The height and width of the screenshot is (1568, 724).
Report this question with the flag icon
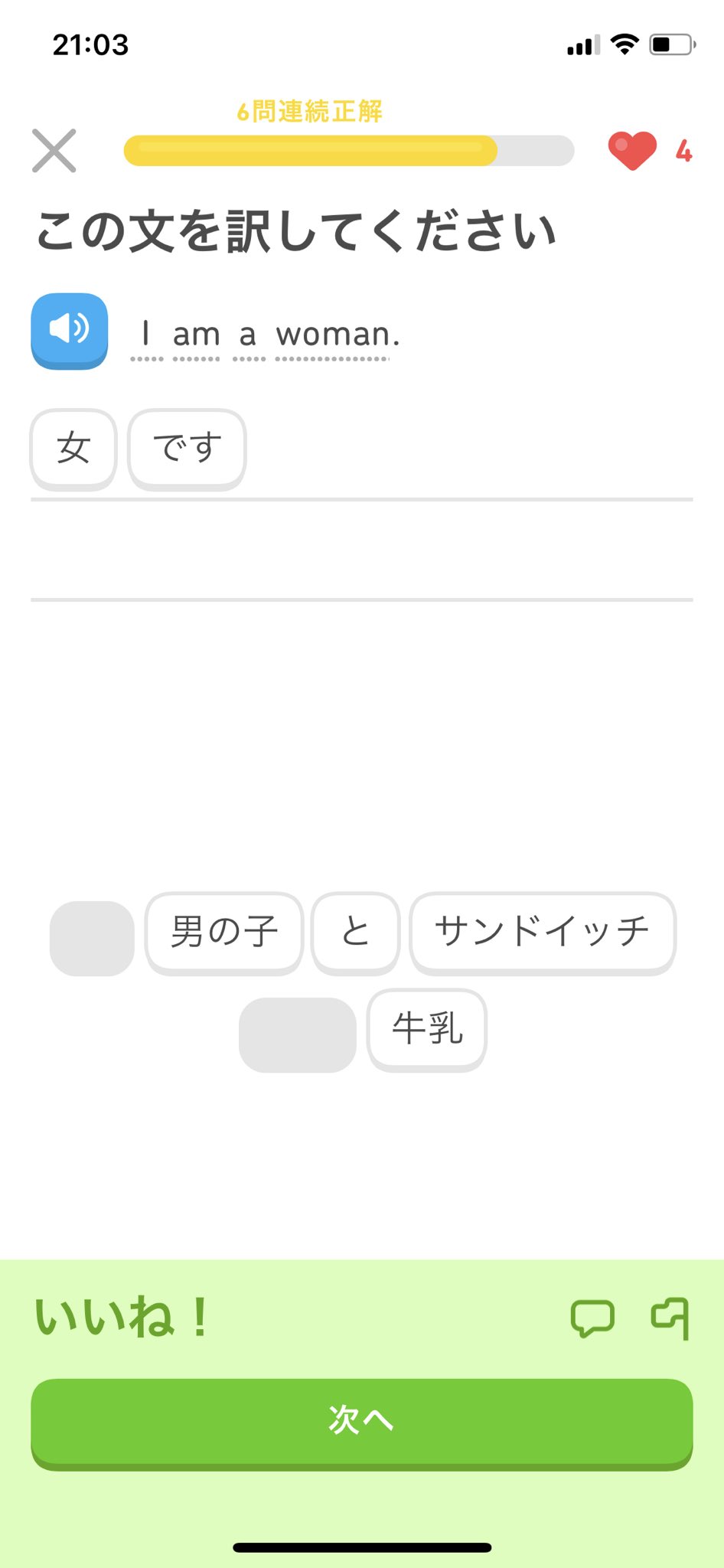click(670, 1318)
